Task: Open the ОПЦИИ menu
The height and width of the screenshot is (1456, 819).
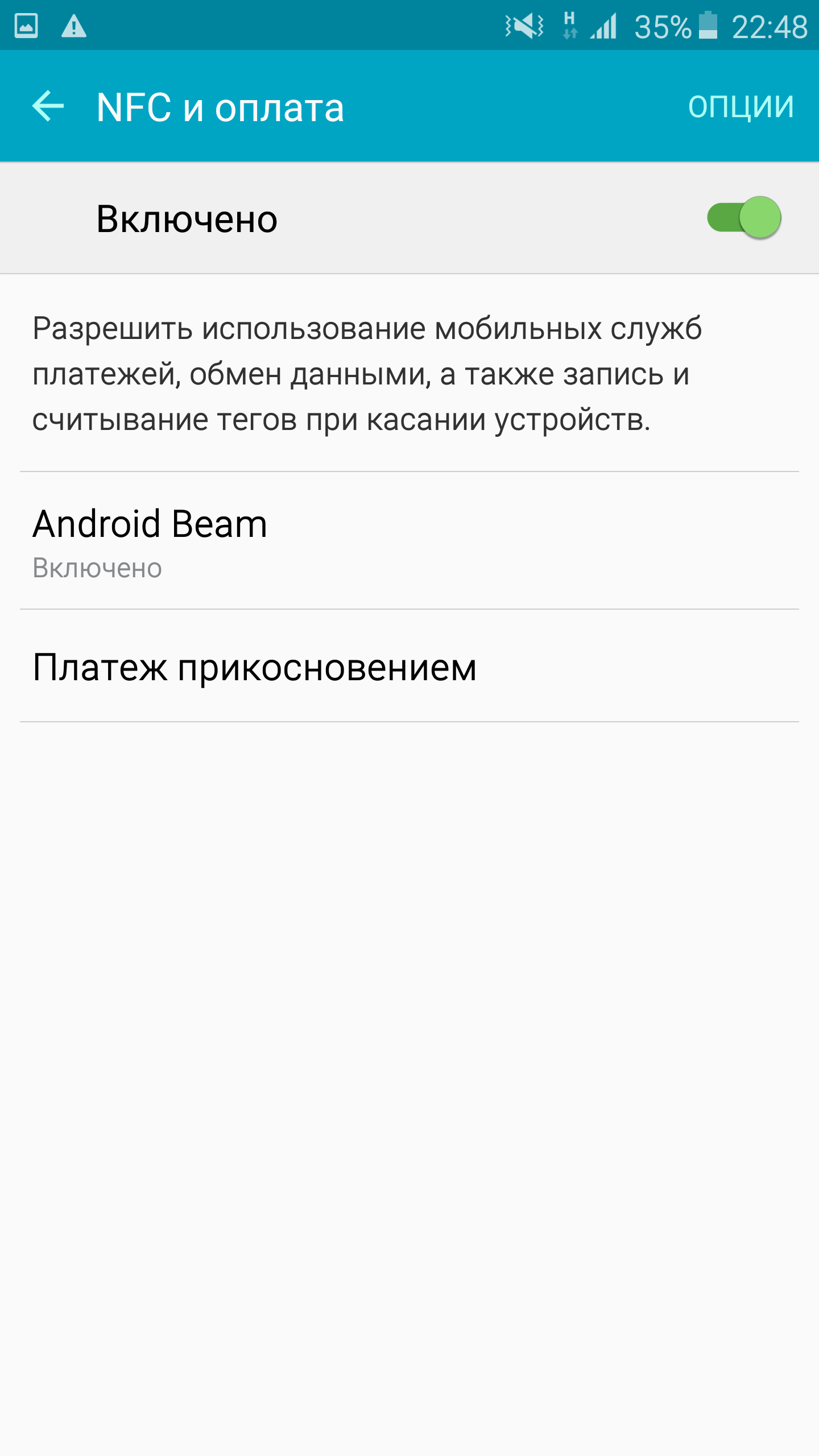Action: coord(741,106)
